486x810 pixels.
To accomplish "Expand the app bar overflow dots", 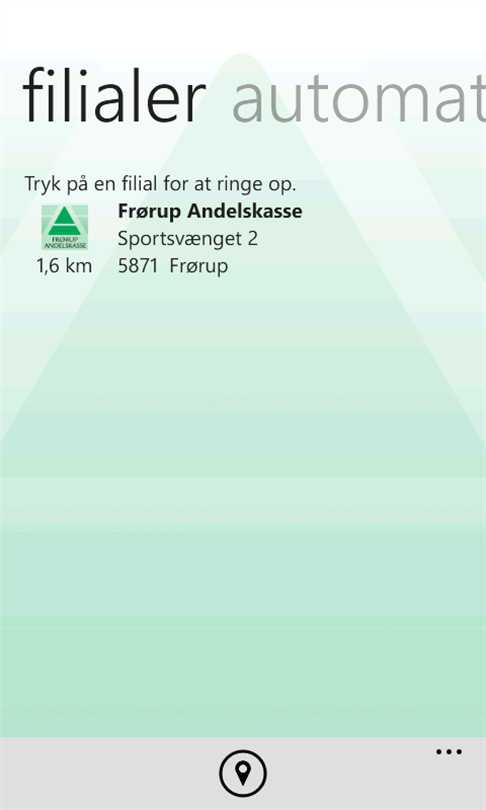I will [448, 752].
